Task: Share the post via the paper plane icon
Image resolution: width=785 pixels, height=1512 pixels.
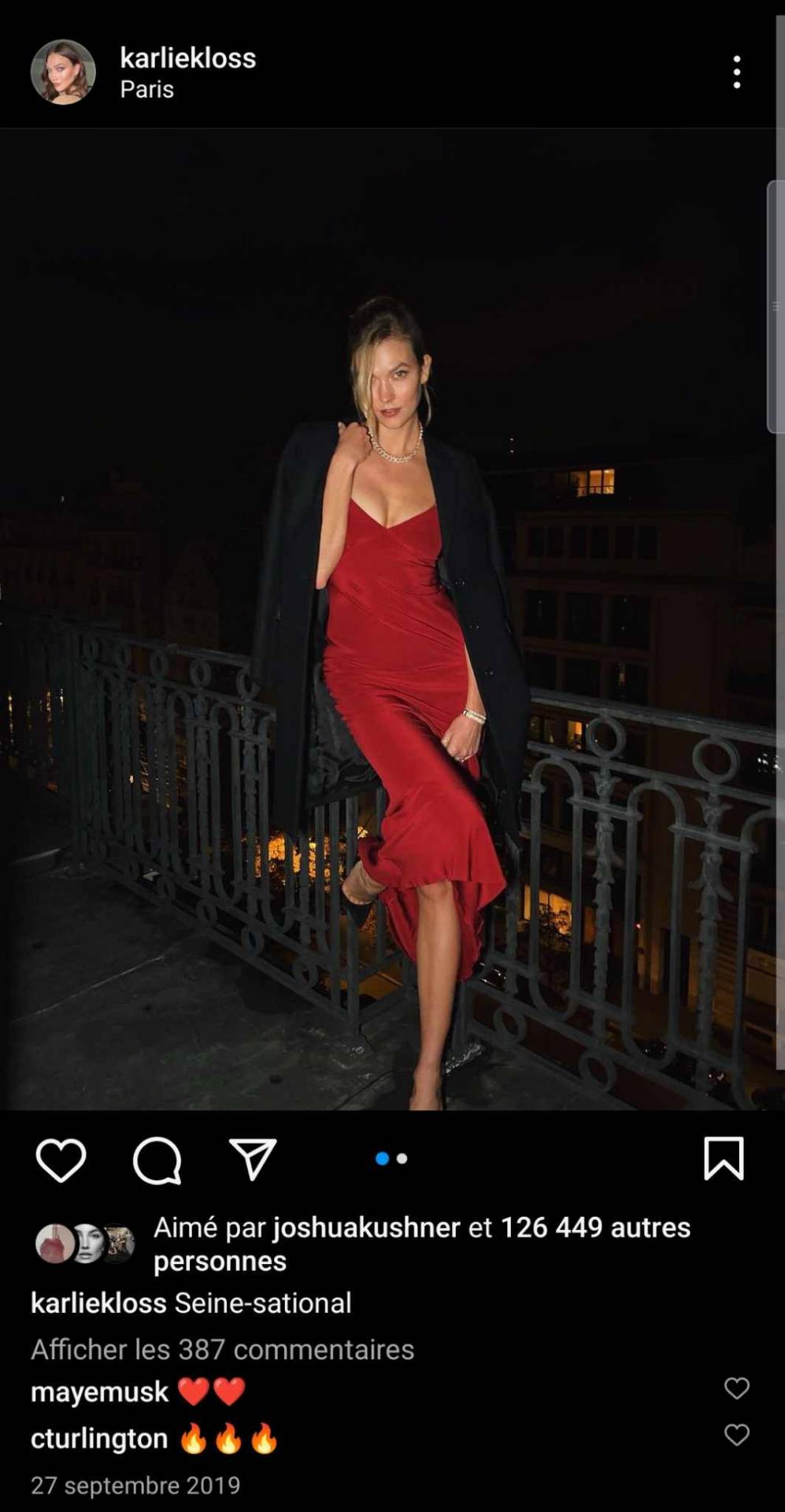Action: tap(253, 1159)
